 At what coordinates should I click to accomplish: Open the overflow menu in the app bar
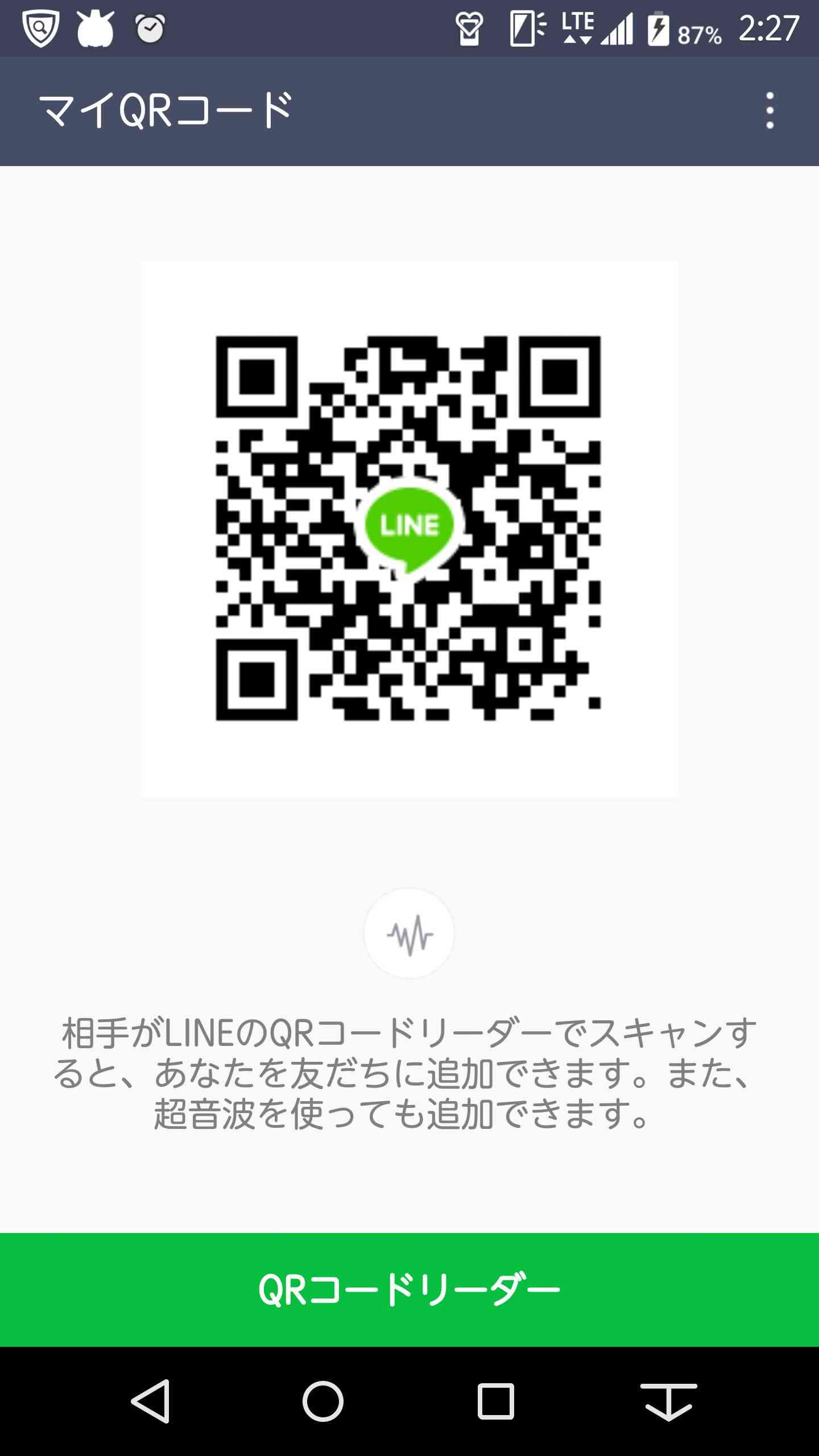[770, 110]
